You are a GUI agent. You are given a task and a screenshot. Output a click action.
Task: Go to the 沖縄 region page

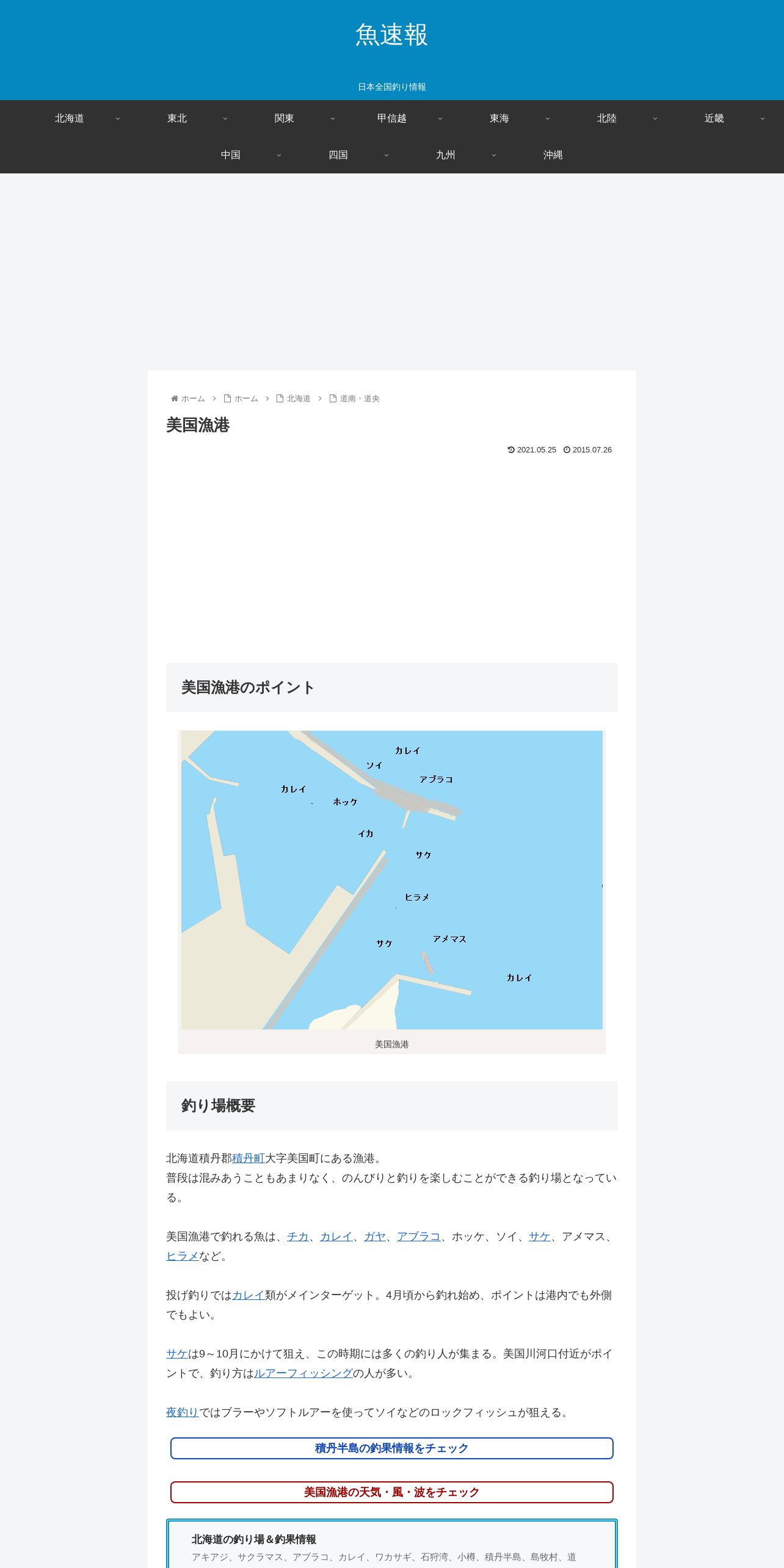tap(553, 155)
